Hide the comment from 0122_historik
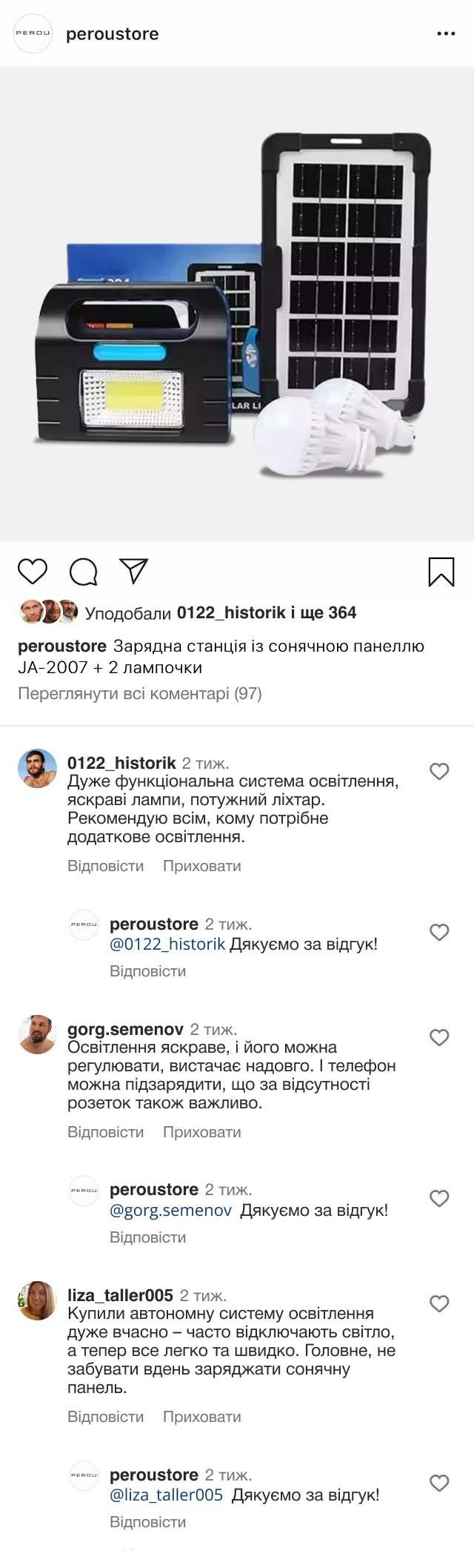474x1568 pixels. point(201,866)
